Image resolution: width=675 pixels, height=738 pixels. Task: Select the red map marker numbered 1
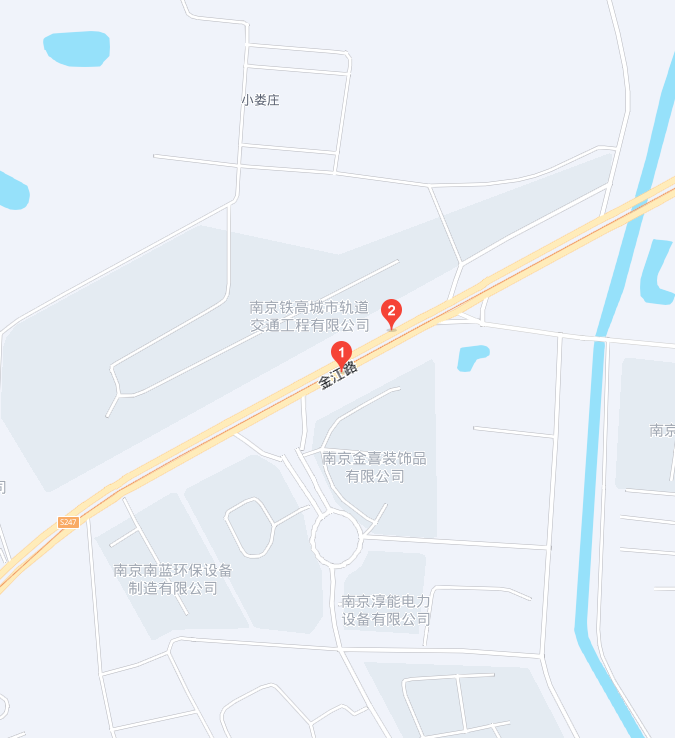(x=341, y=353)
